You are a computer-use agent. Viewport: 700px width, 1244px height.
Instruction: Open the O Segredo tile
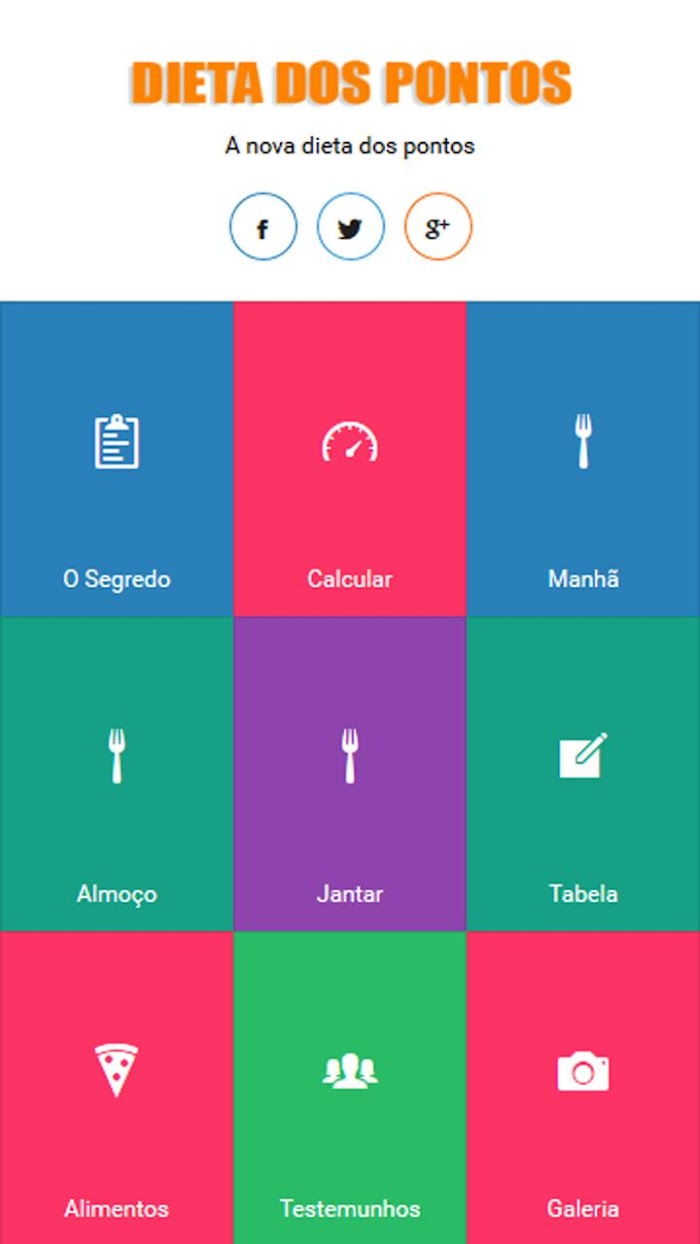pyautogui.click(x=116, y=459)
